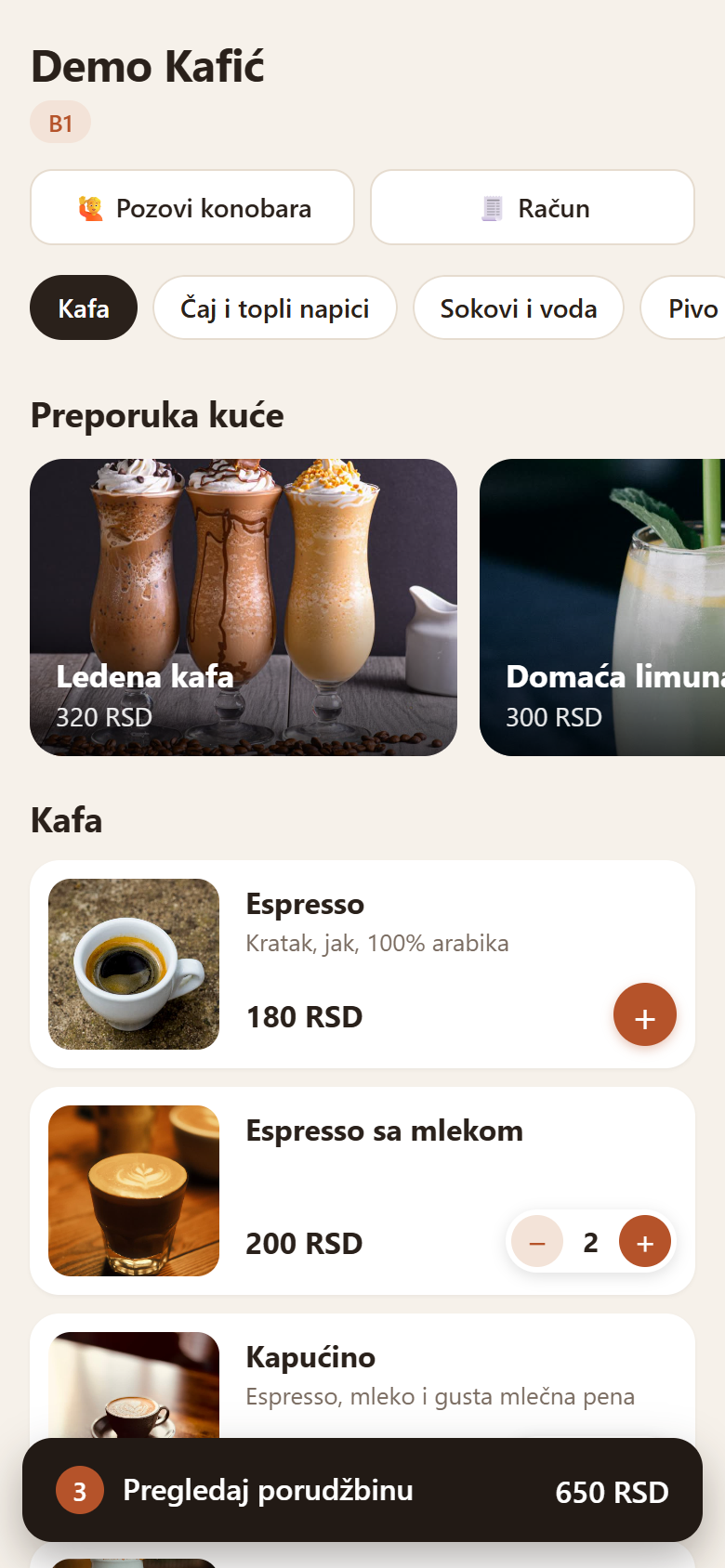Switch to Sokovi i voda category
This screenshot has height=1568, width=725.
[x=519, y=307]
